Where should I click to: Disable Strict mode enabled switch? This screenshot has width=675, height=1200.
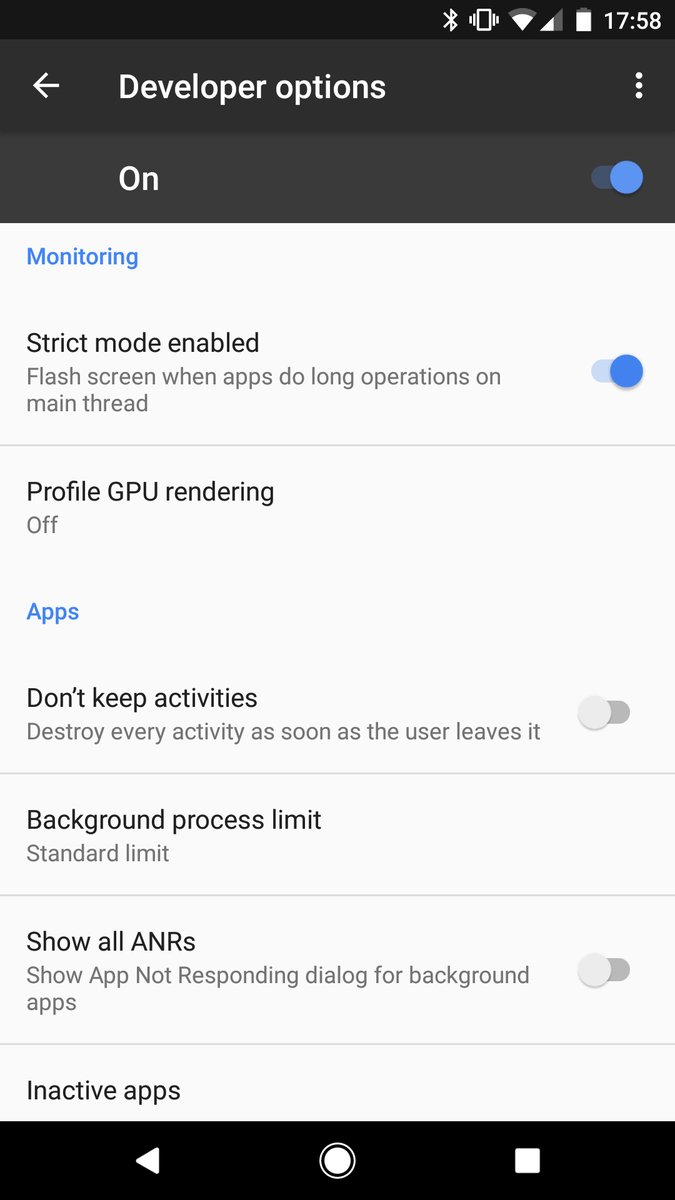pyautogui.click(x=617, y=372)
